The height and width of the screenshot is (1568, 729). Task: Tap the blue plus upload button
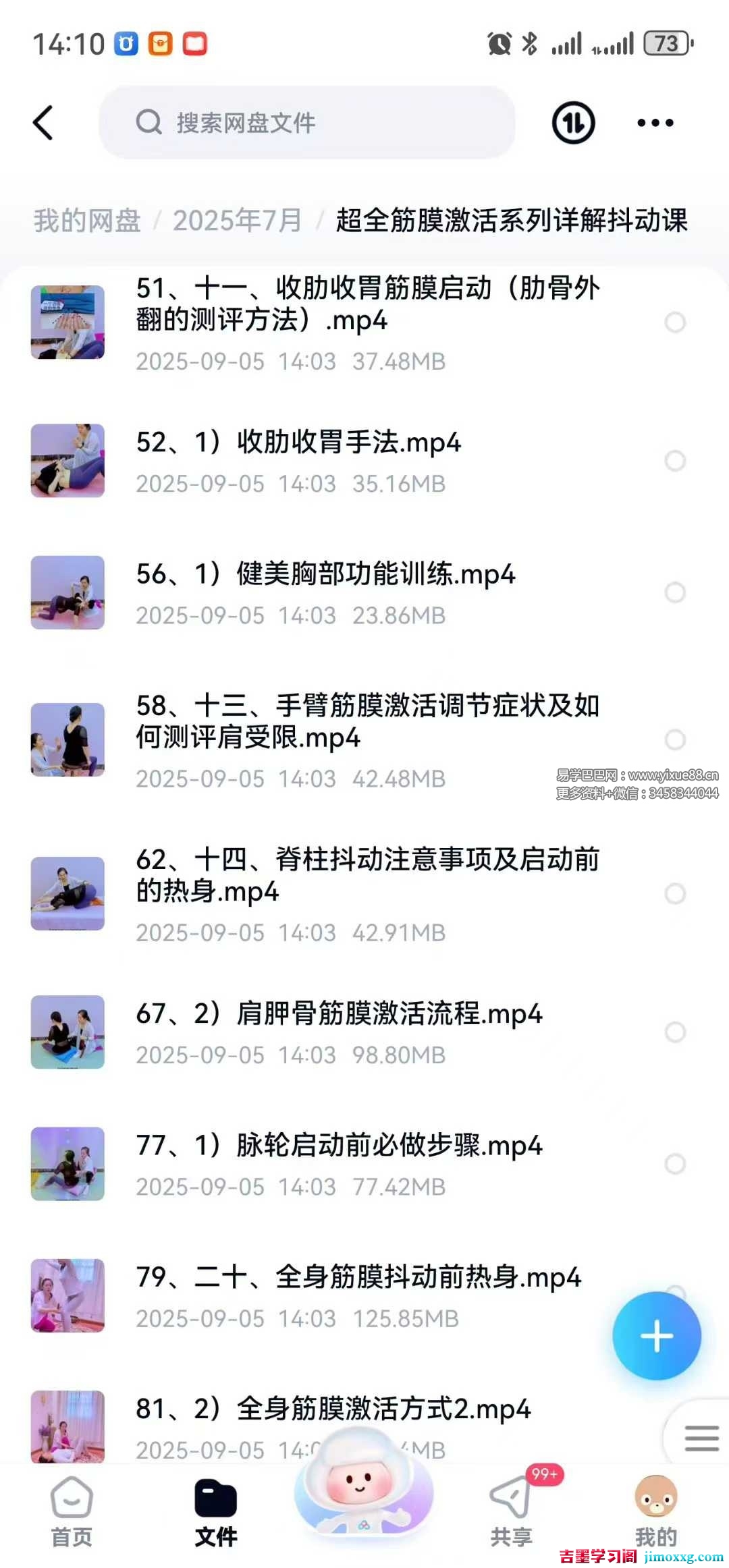pyautogui.click(x=656, y=1336)
